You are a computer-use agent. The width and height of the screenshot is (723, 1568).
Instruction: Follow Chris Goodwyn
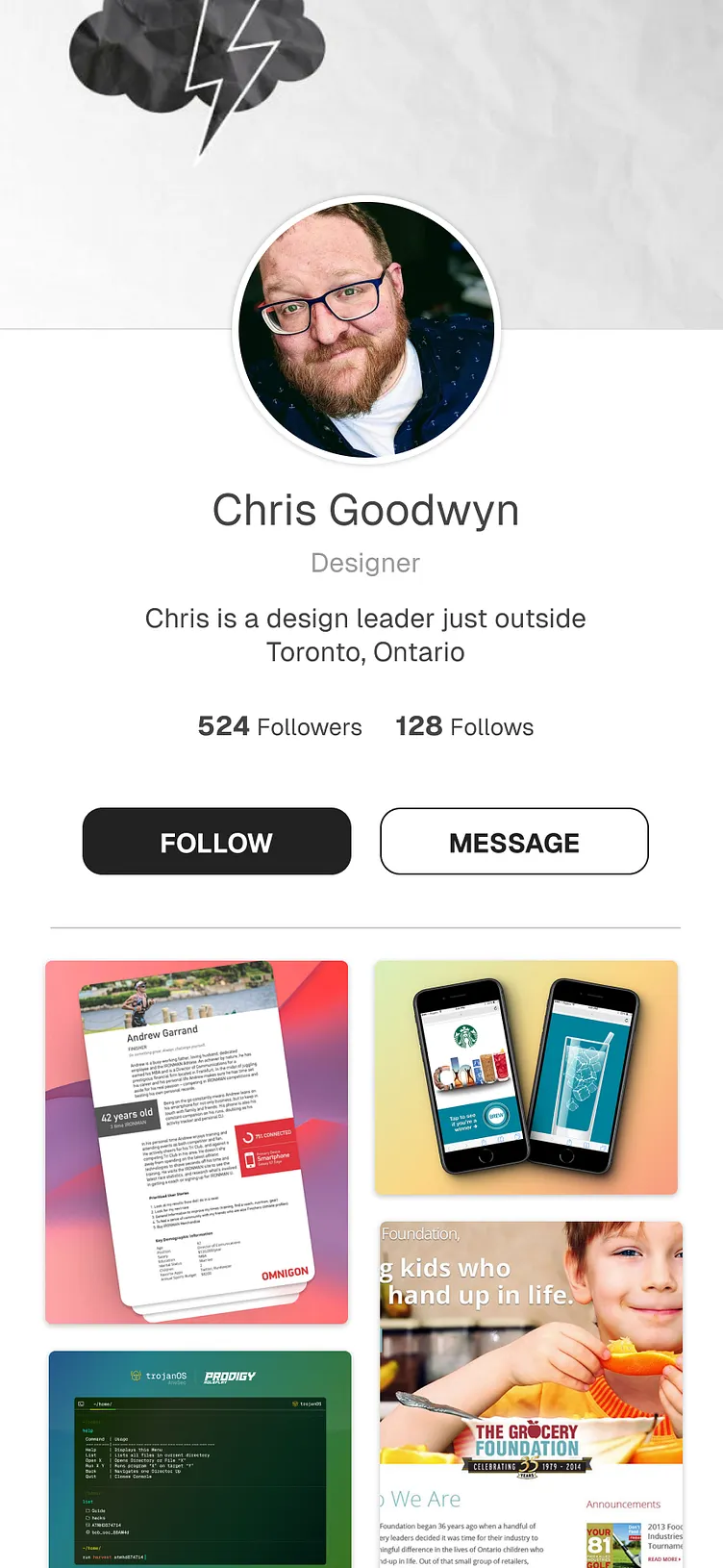216,842
